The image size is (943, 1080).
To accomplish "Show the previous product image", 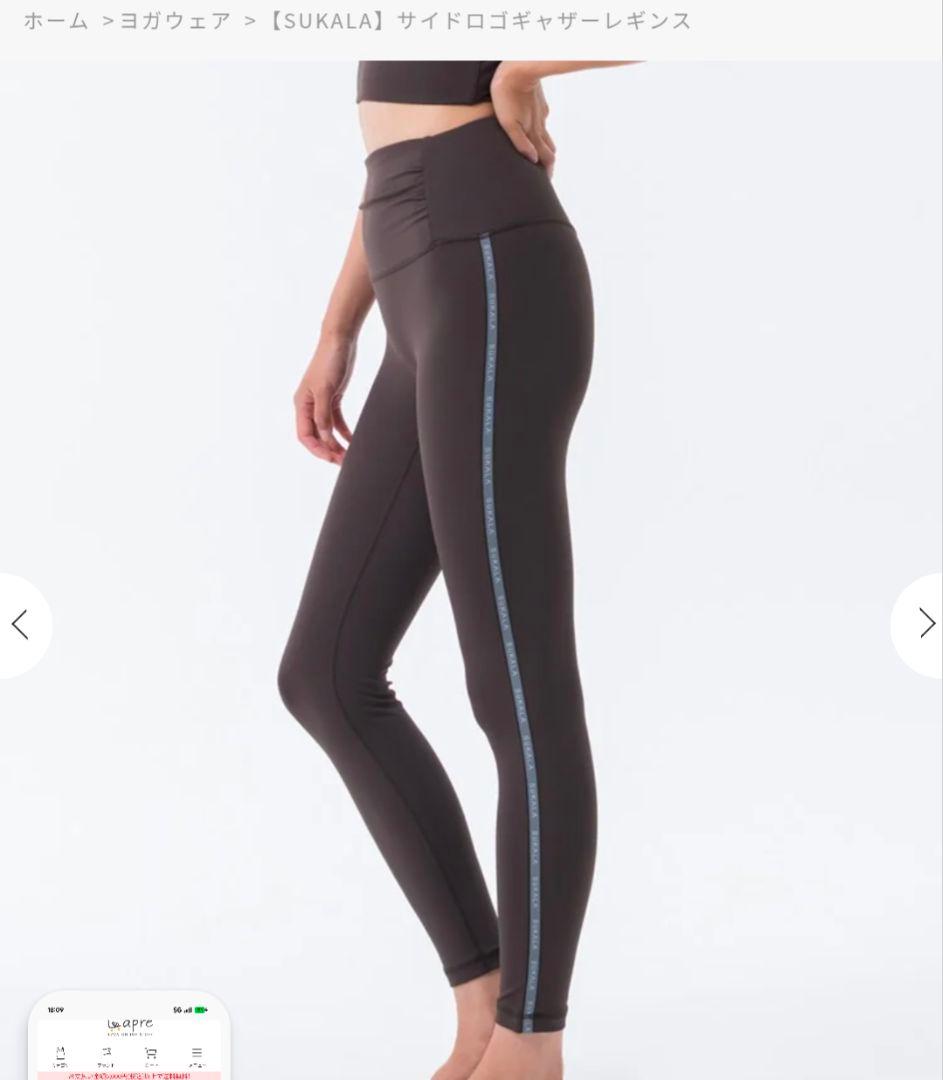I will [x=20, y=625].
